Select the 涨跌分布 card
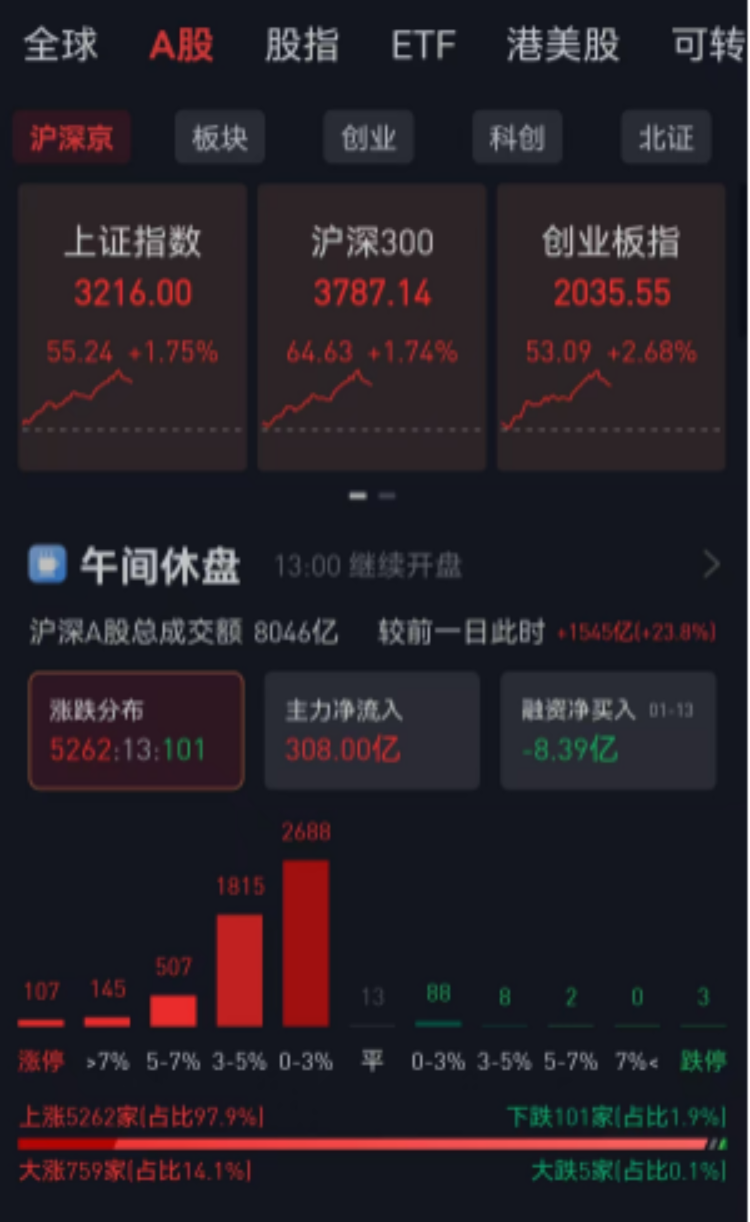This screenshot has height=1222, width=750. coord(136,730)
